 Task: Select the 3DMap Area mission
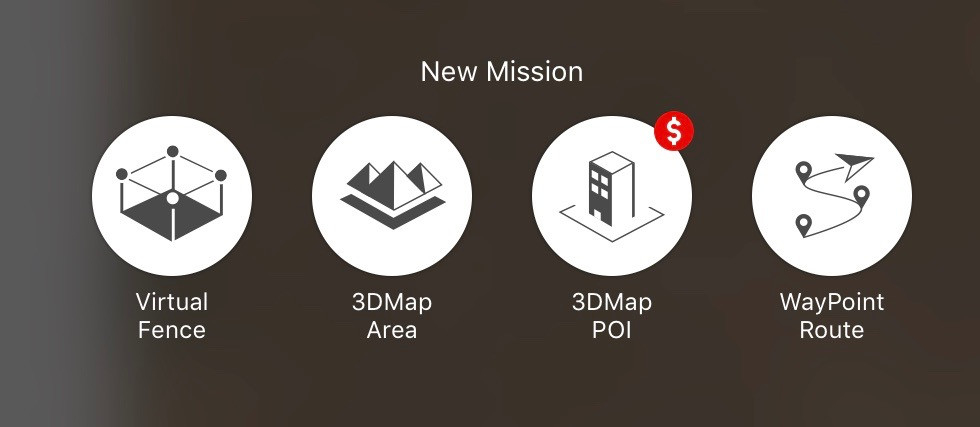tap(392, 196)
